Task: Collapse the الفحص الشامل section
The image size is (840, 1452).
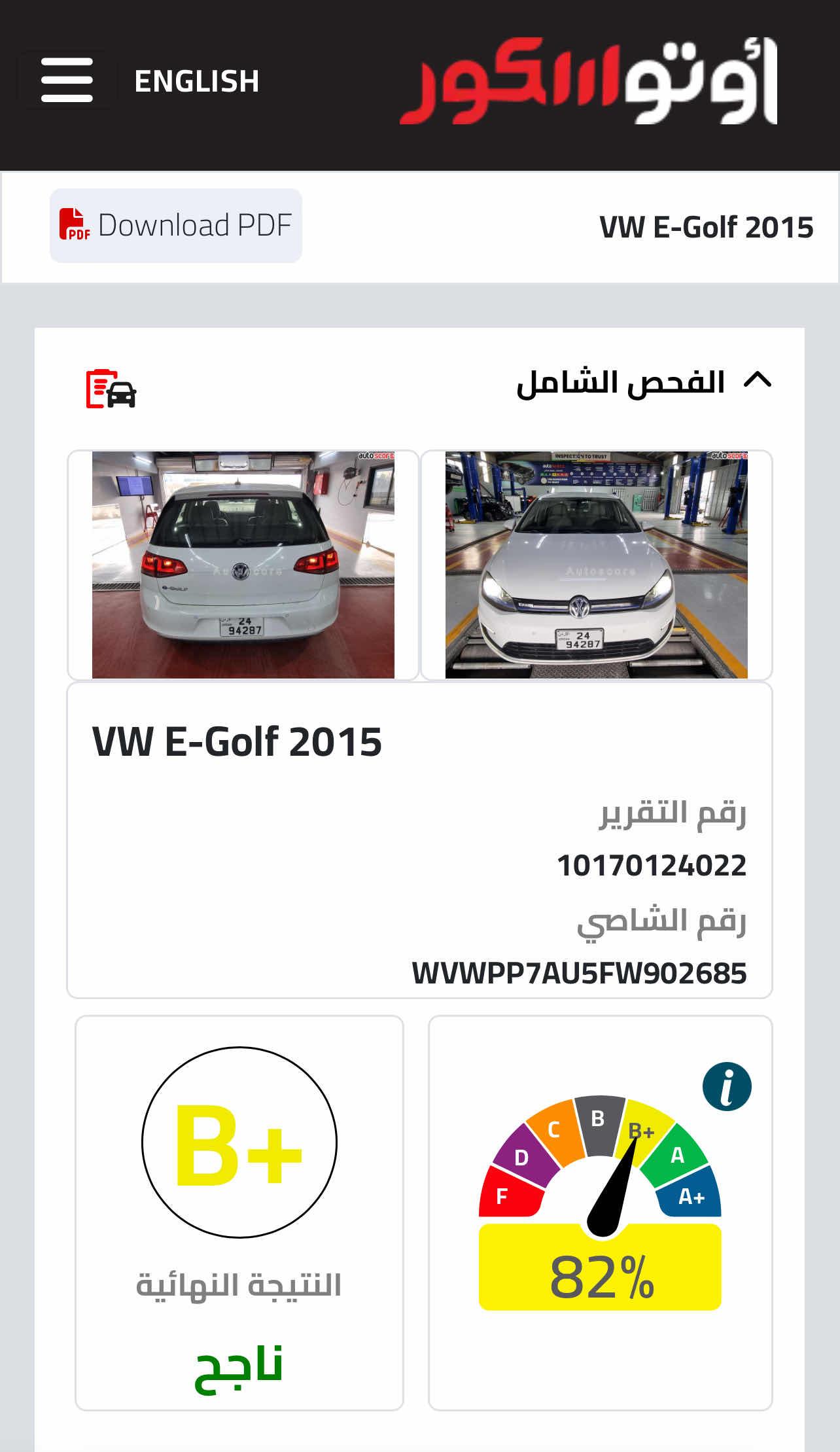Action: 758,380
